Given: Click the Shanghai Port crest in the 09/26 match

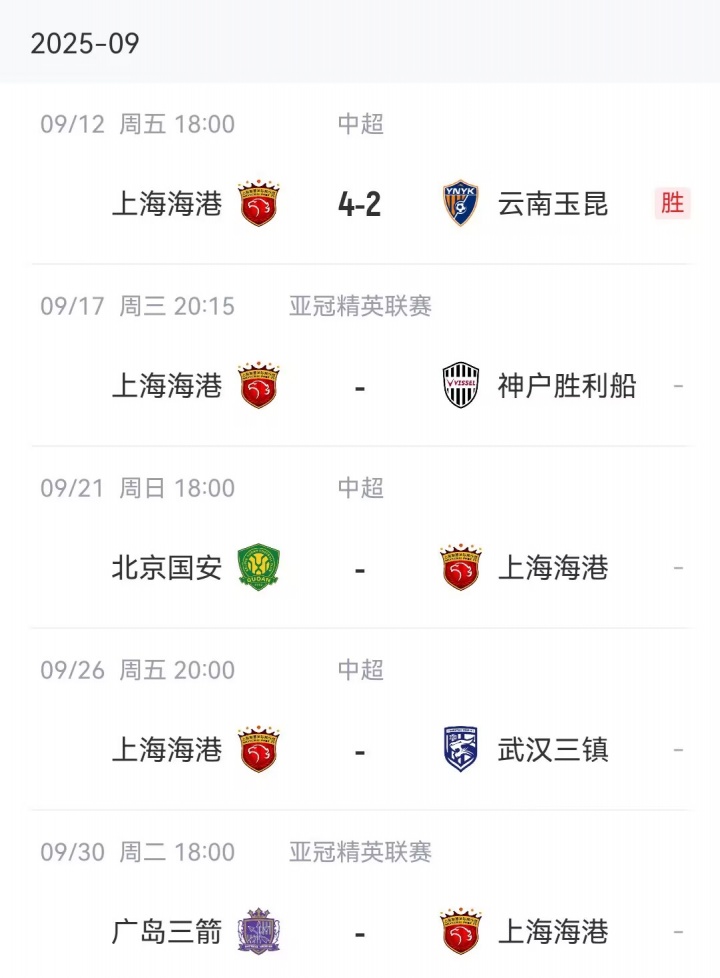Looking at the screenshot, I should click(258, 749).
